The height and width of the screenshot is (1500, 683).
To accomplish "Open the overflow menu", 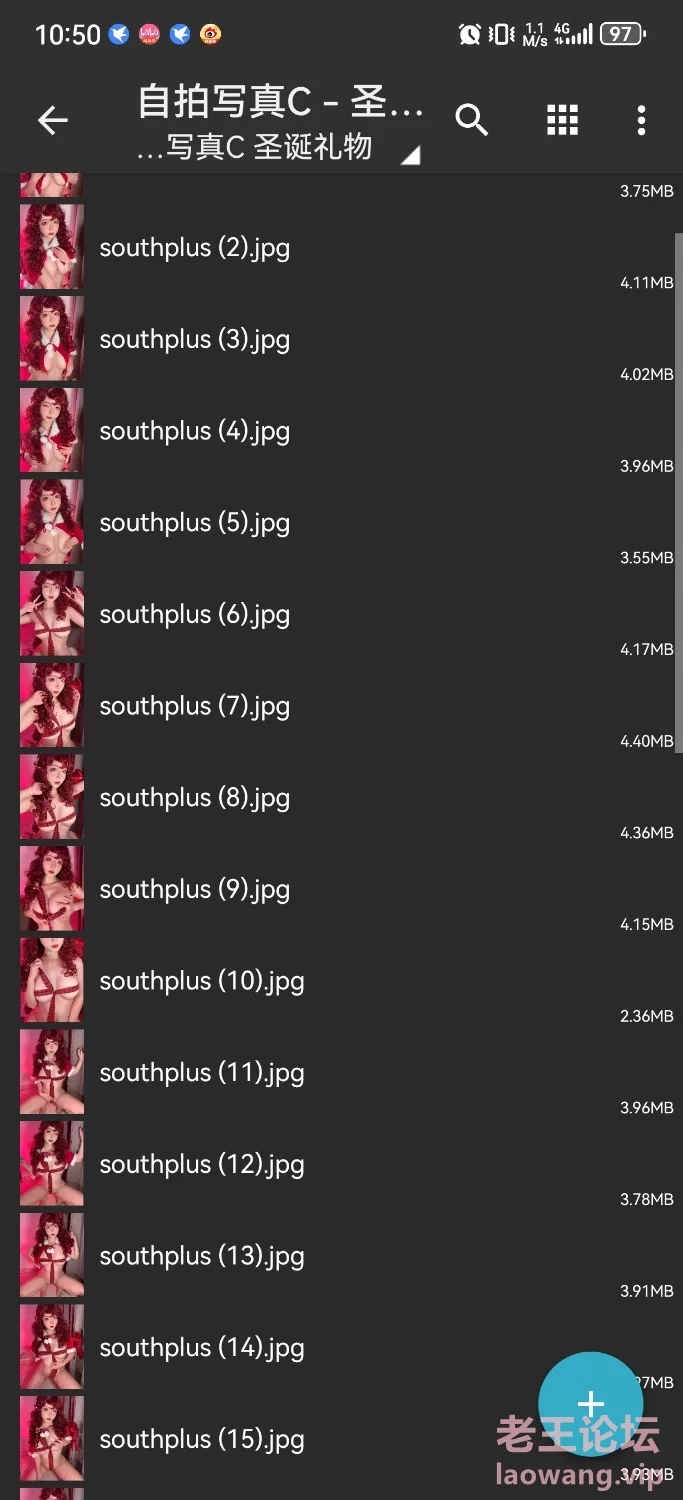I will 641,120.
